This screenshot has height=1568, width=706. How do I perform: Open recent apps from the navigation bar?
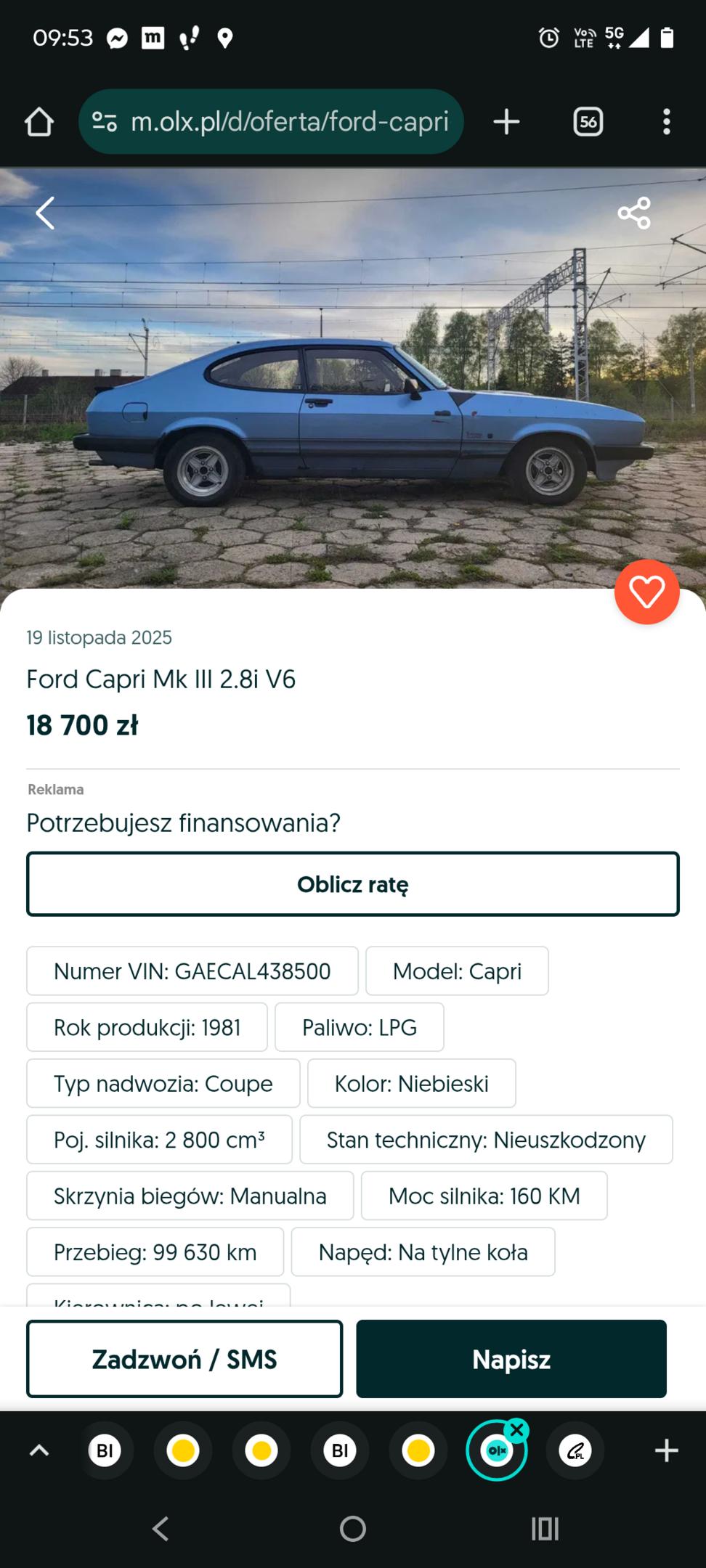[x=545, y=1529]
